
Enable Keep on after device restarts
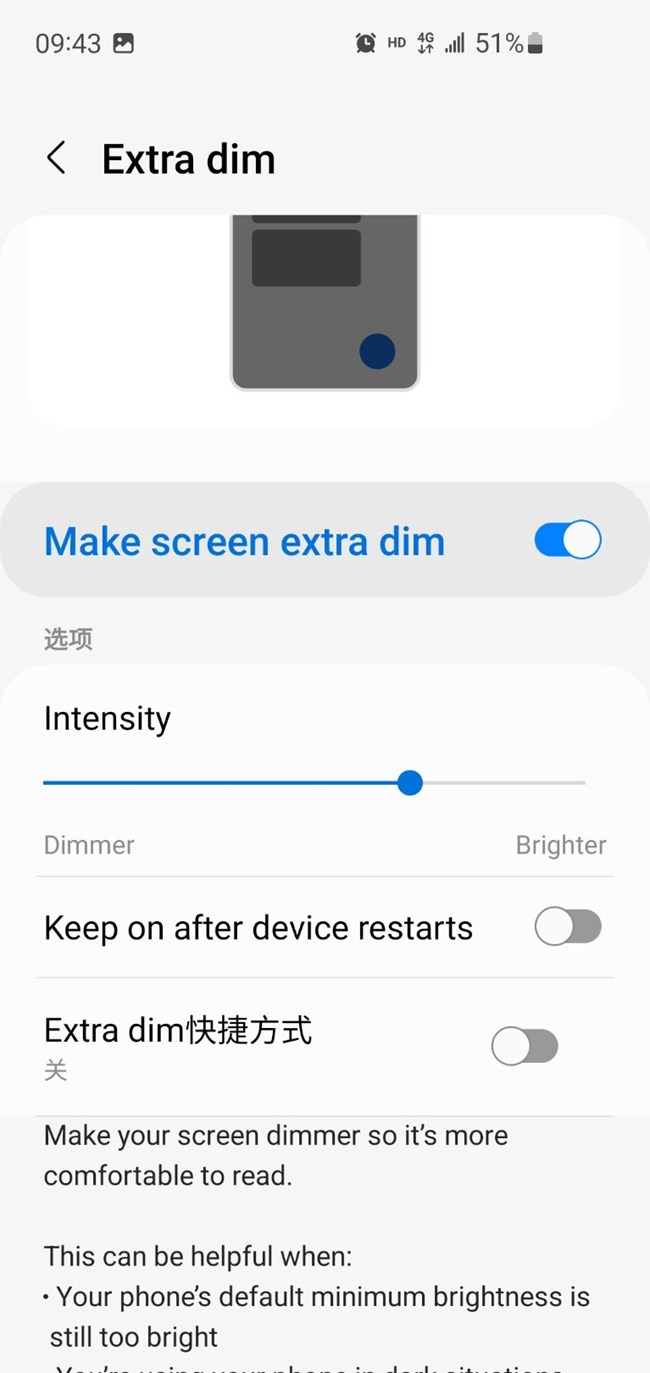tap(568, 927)
